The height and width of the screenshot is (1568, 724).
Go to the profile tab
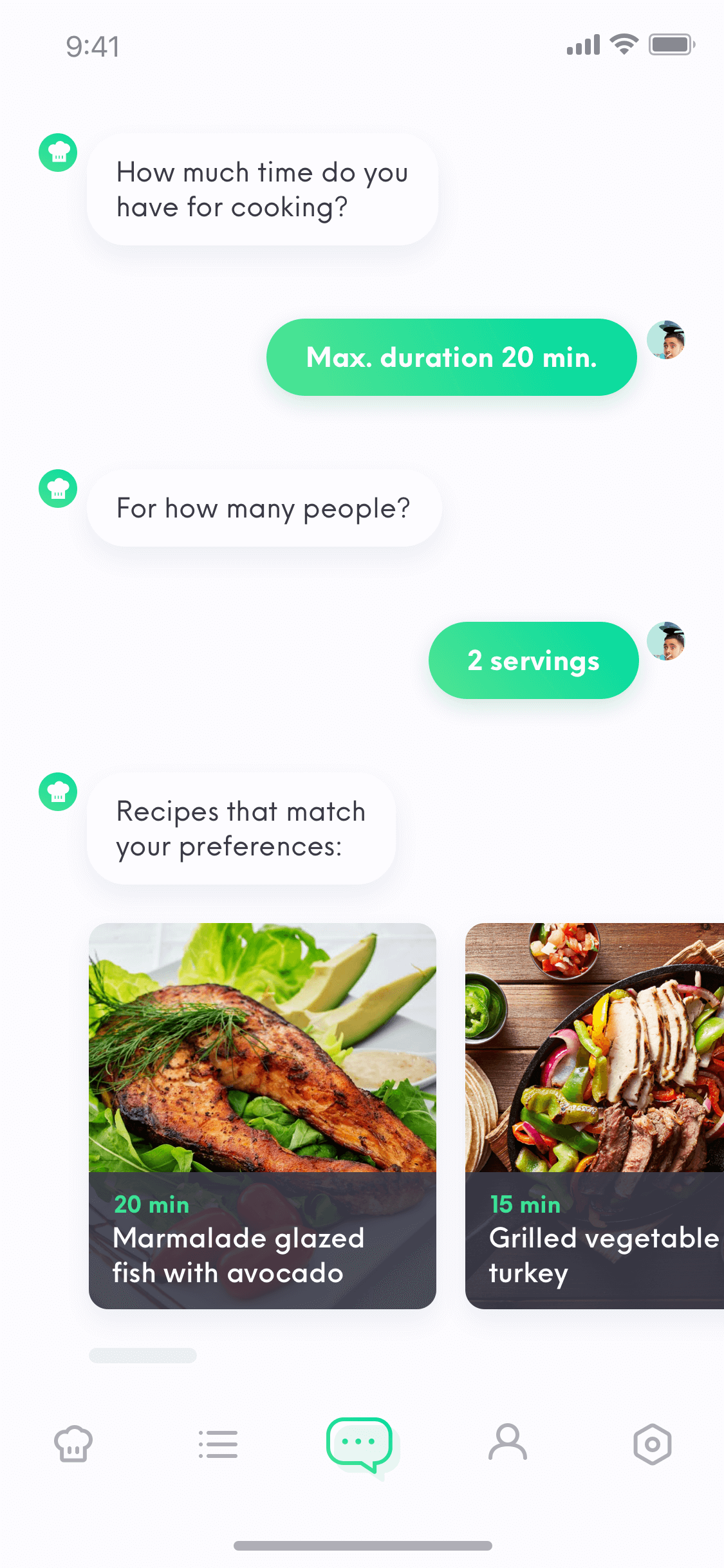[x=508, y=1442]
